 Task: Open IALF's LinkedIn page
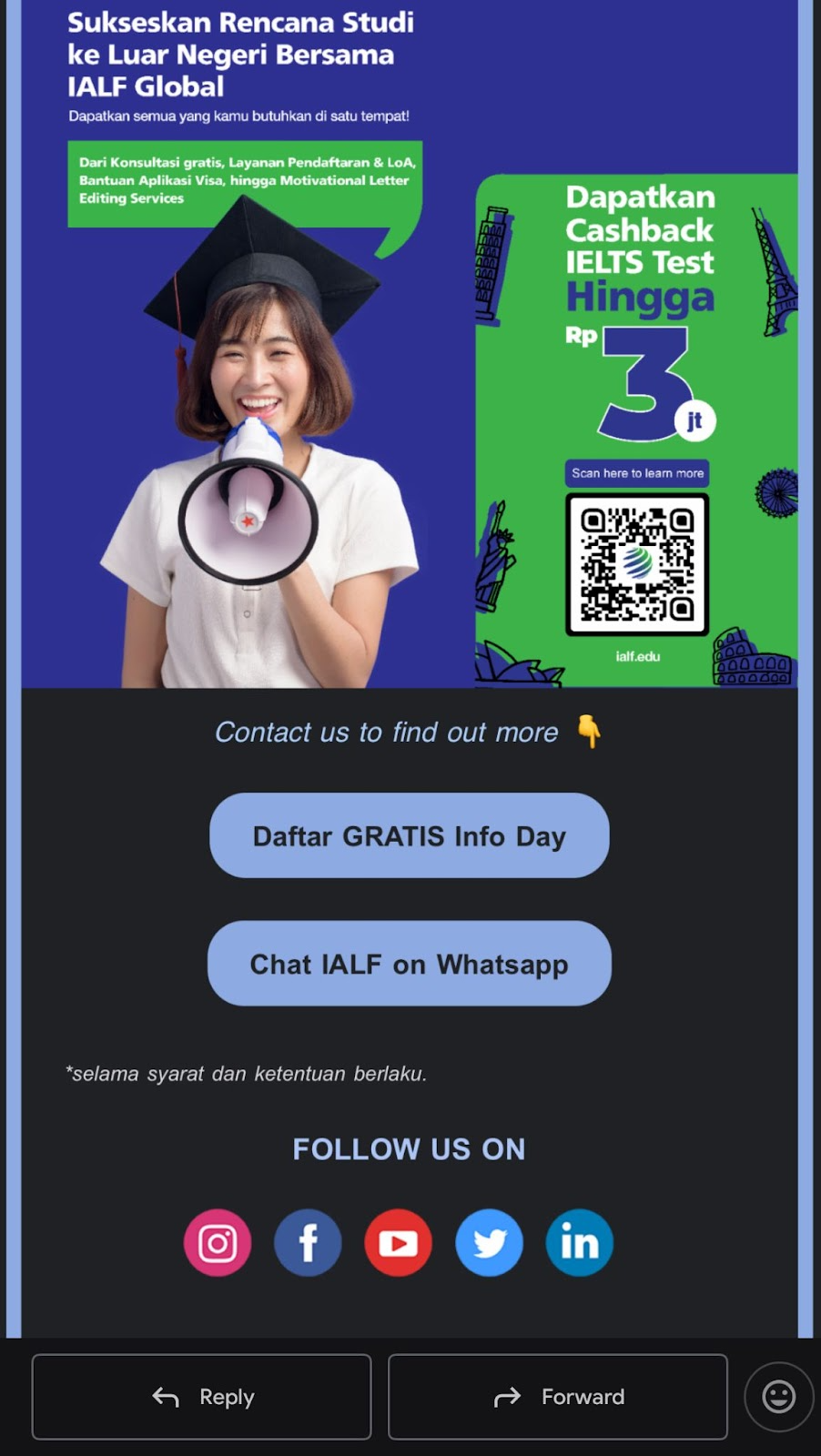point(579,1243)
